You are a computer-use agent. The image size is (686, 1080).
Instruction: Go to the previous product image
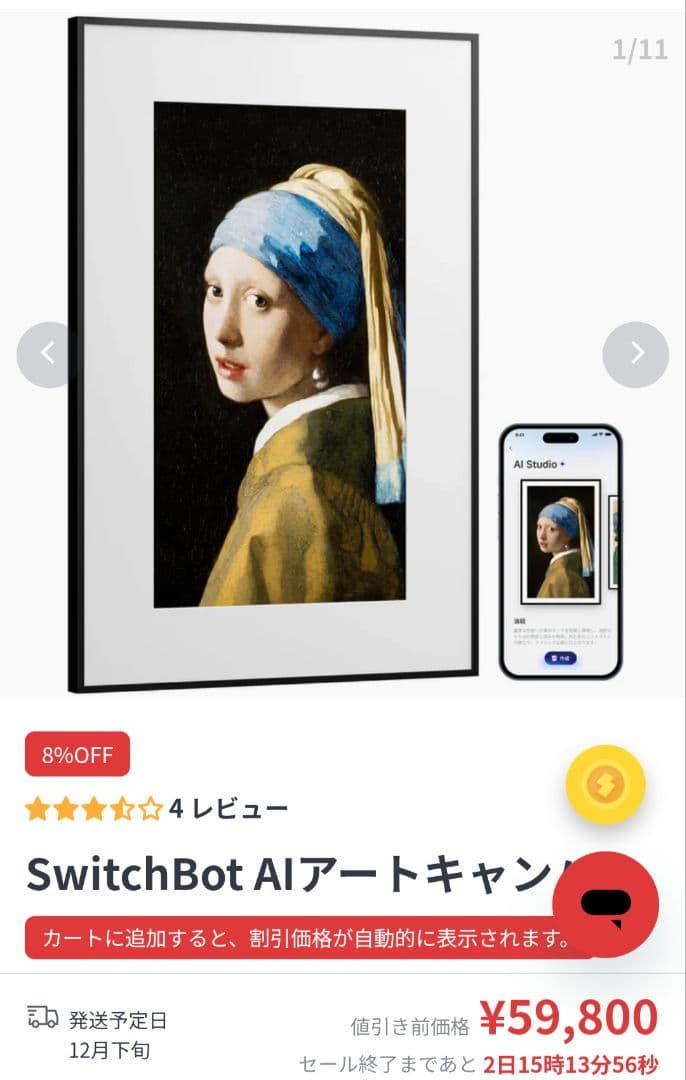[x=47, y=354]
